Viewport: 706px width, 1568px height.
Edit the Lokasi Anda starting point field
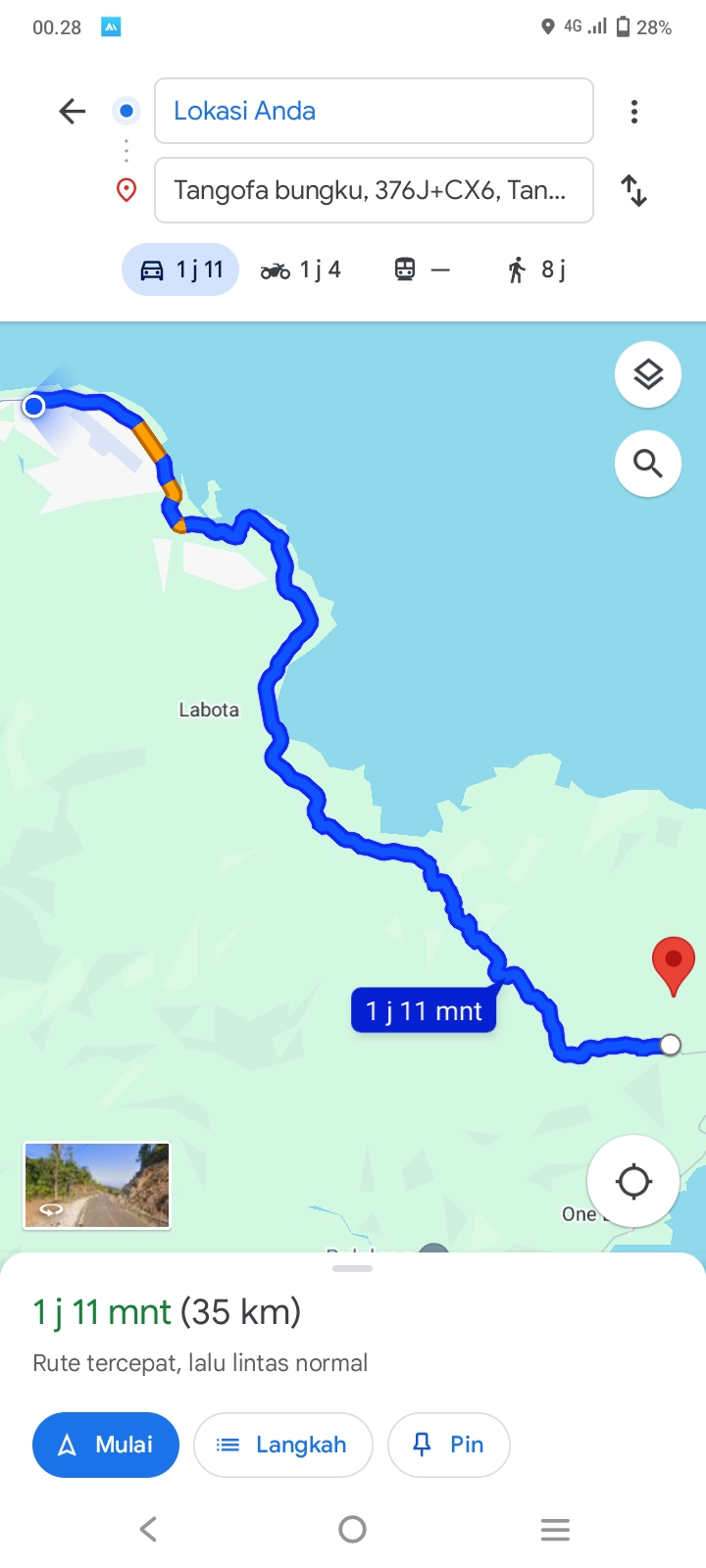(374, 111)
